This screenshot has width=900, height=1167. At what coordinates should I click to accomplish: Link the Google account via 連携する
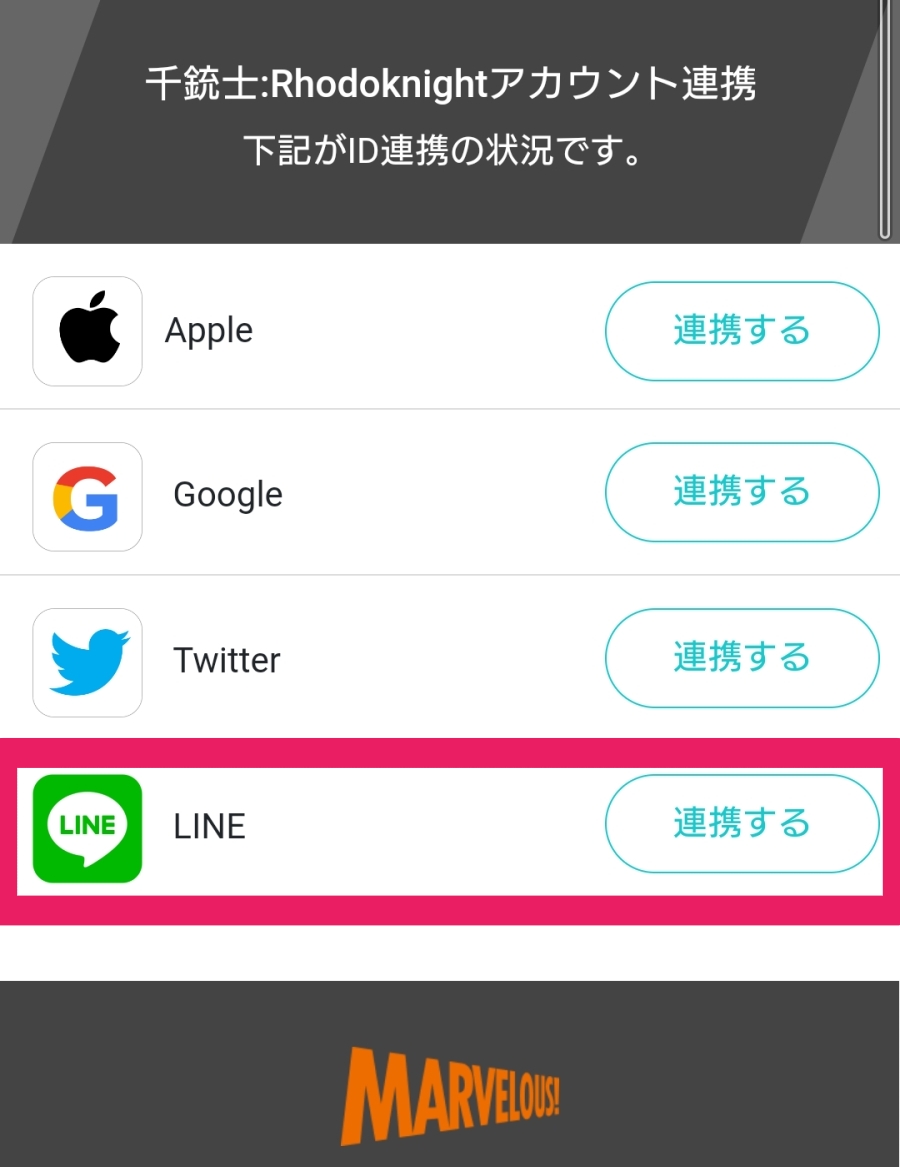click(x=741, y=493)
